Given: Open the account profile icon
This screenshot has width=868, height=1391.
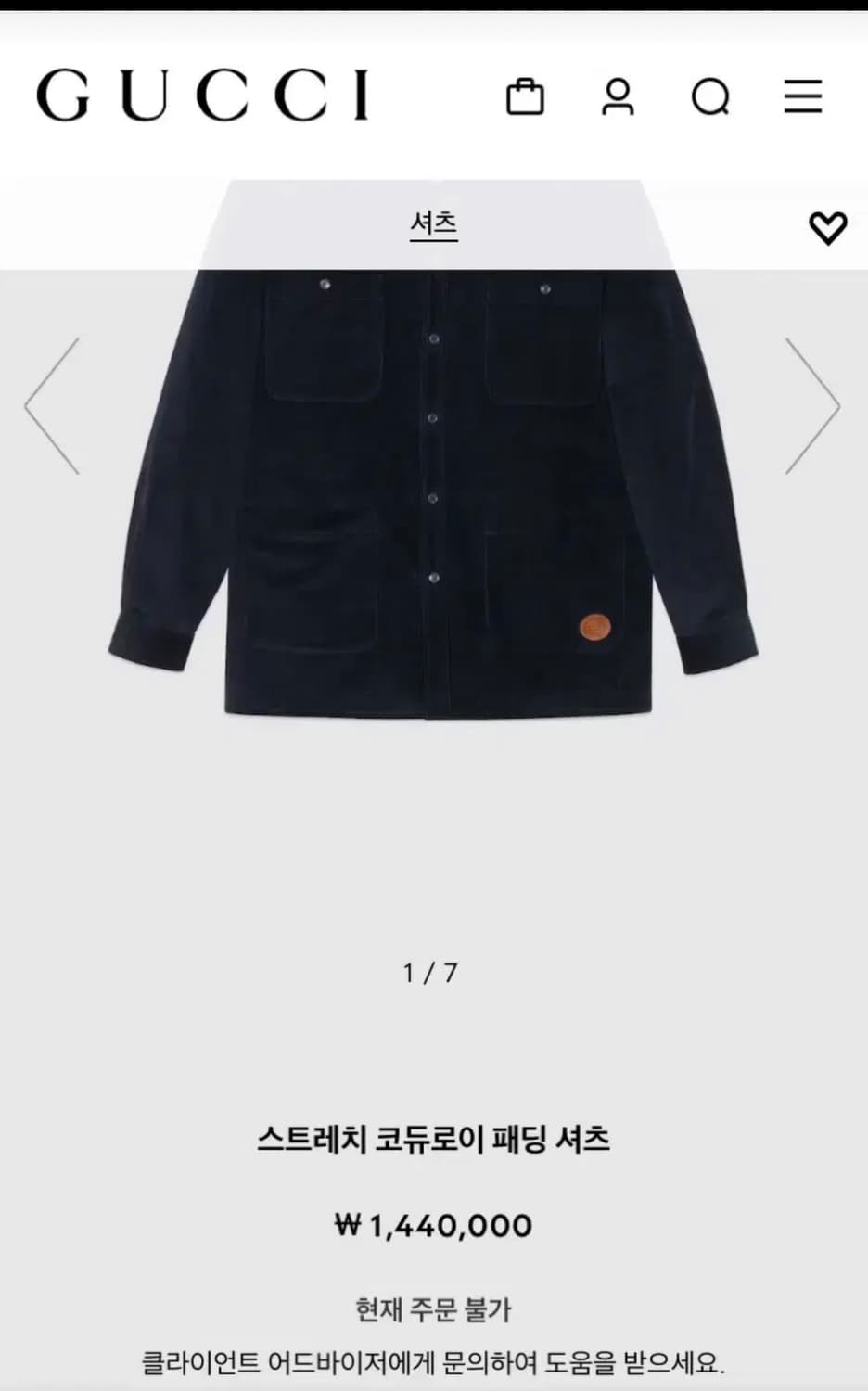Looking at the screenshot, I should tap(618, 96).
